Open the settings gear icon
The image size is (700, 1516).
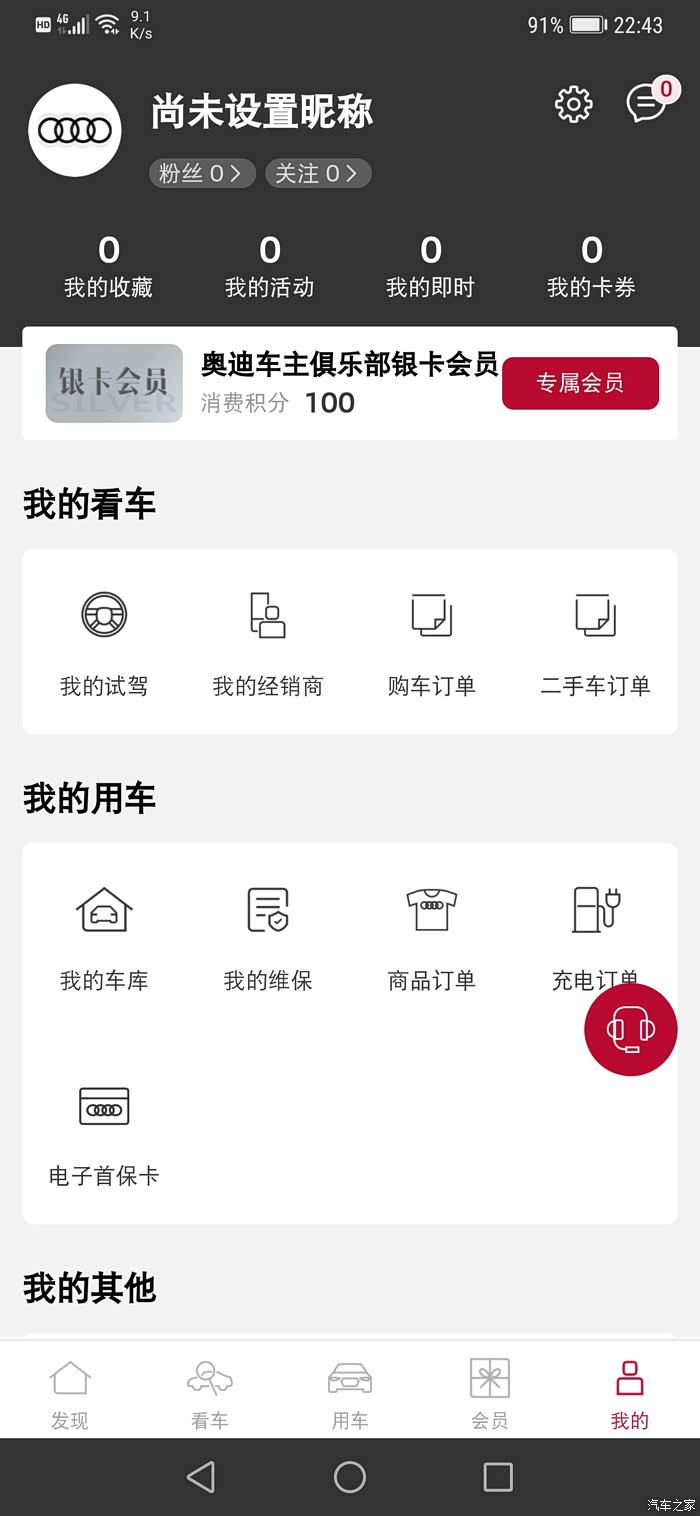[573, 104]
